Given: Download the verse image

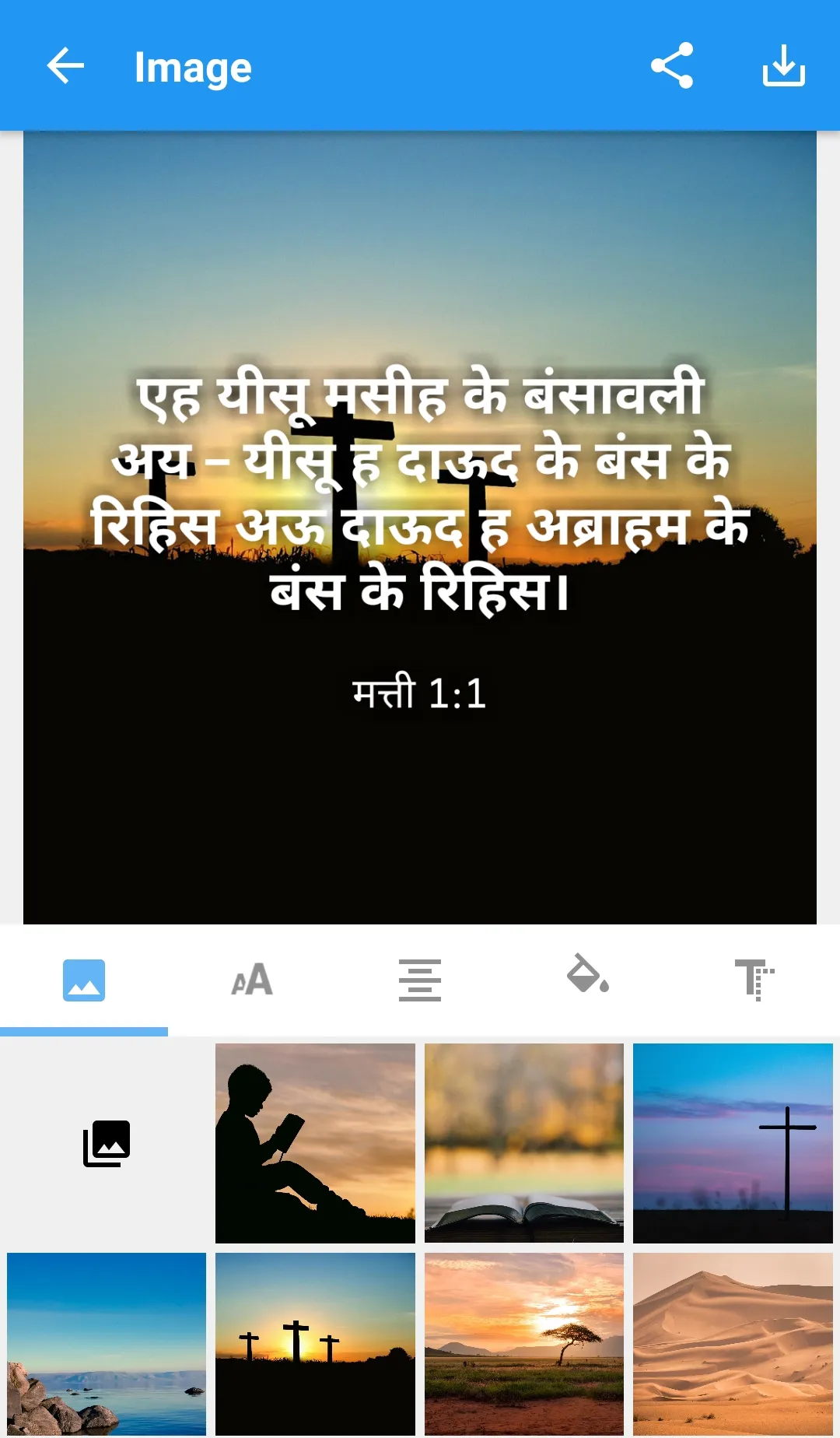Looking at the screenshot, I should tap(783, 66).
